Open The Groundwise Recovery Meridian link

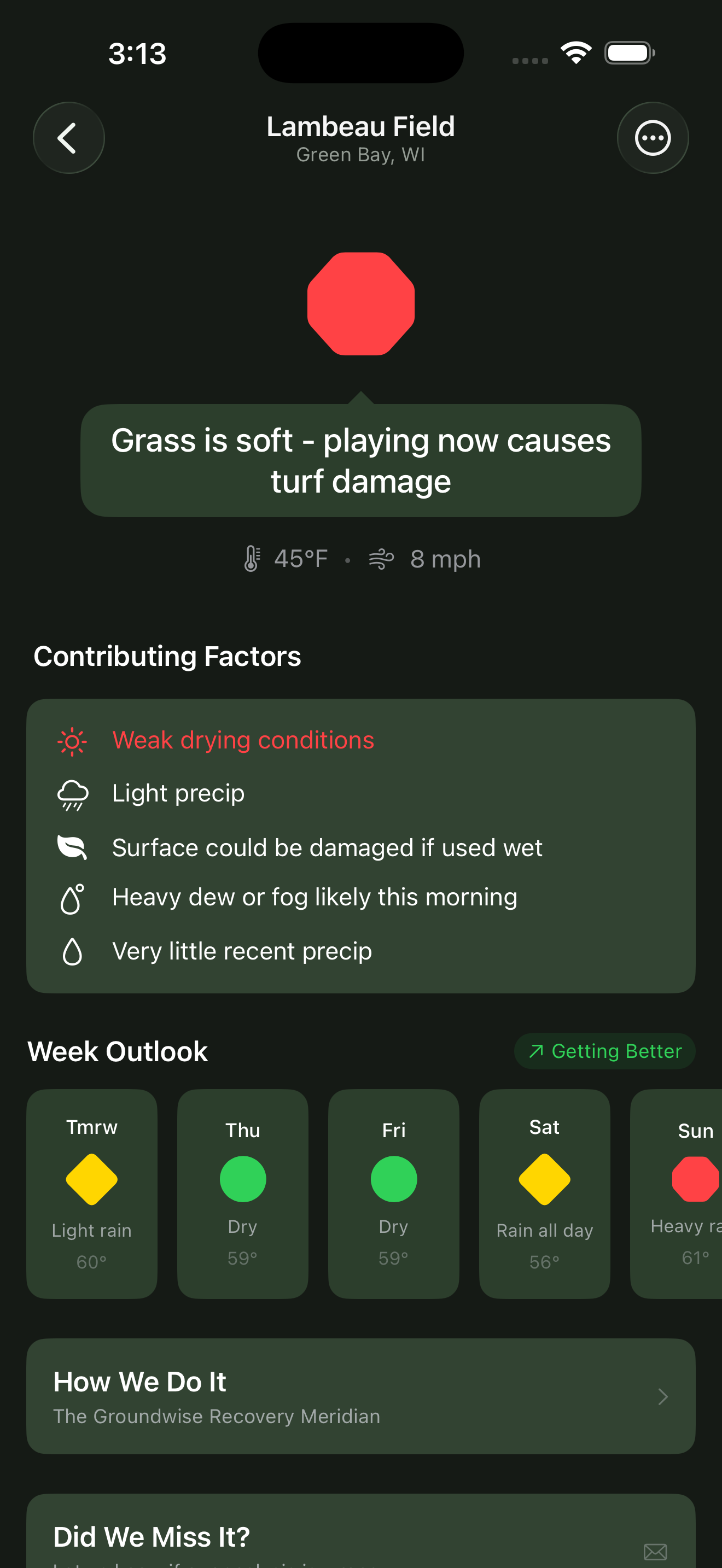216,1417
